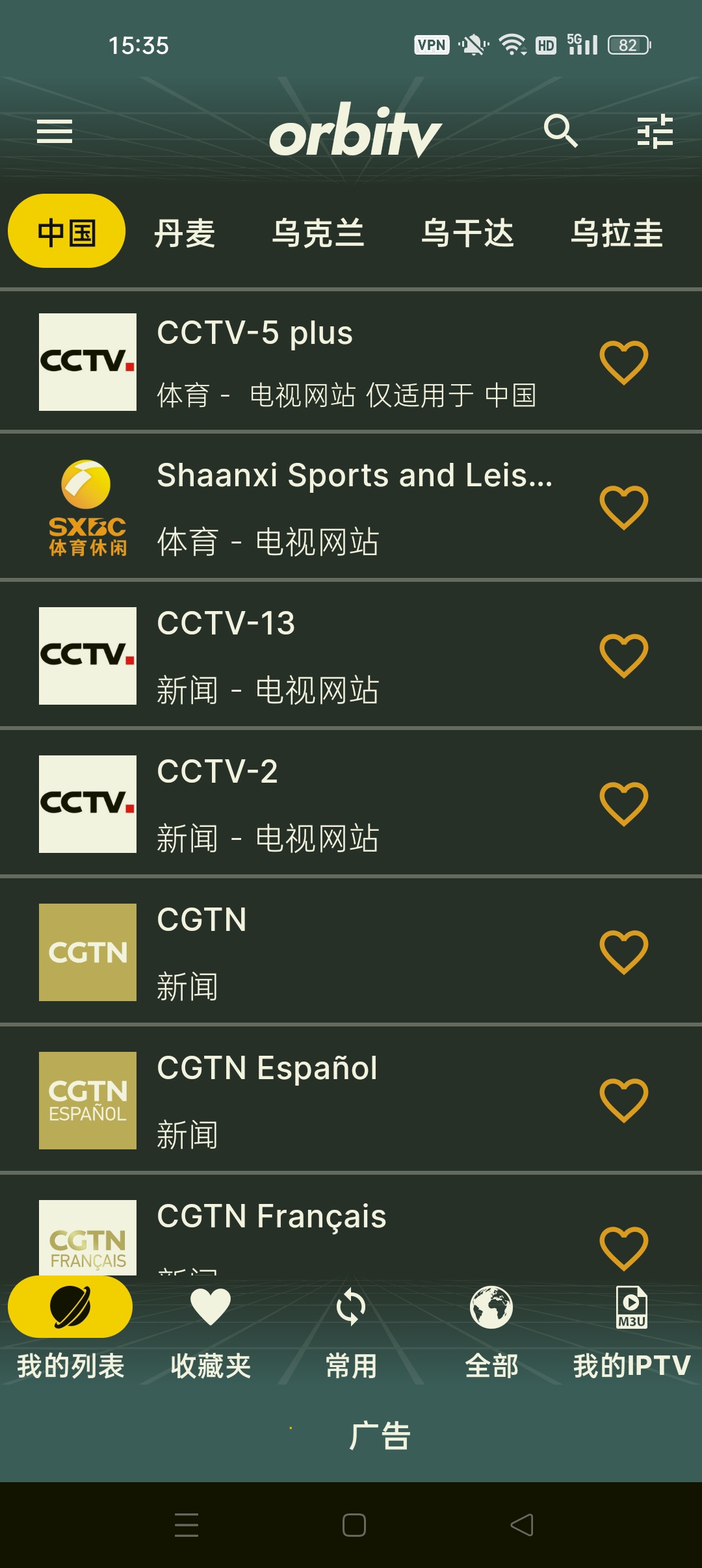Open the filter settings sliders icon
This screenshot has width=702, height=1568.
pyautogui.click(x=655, y=131)
